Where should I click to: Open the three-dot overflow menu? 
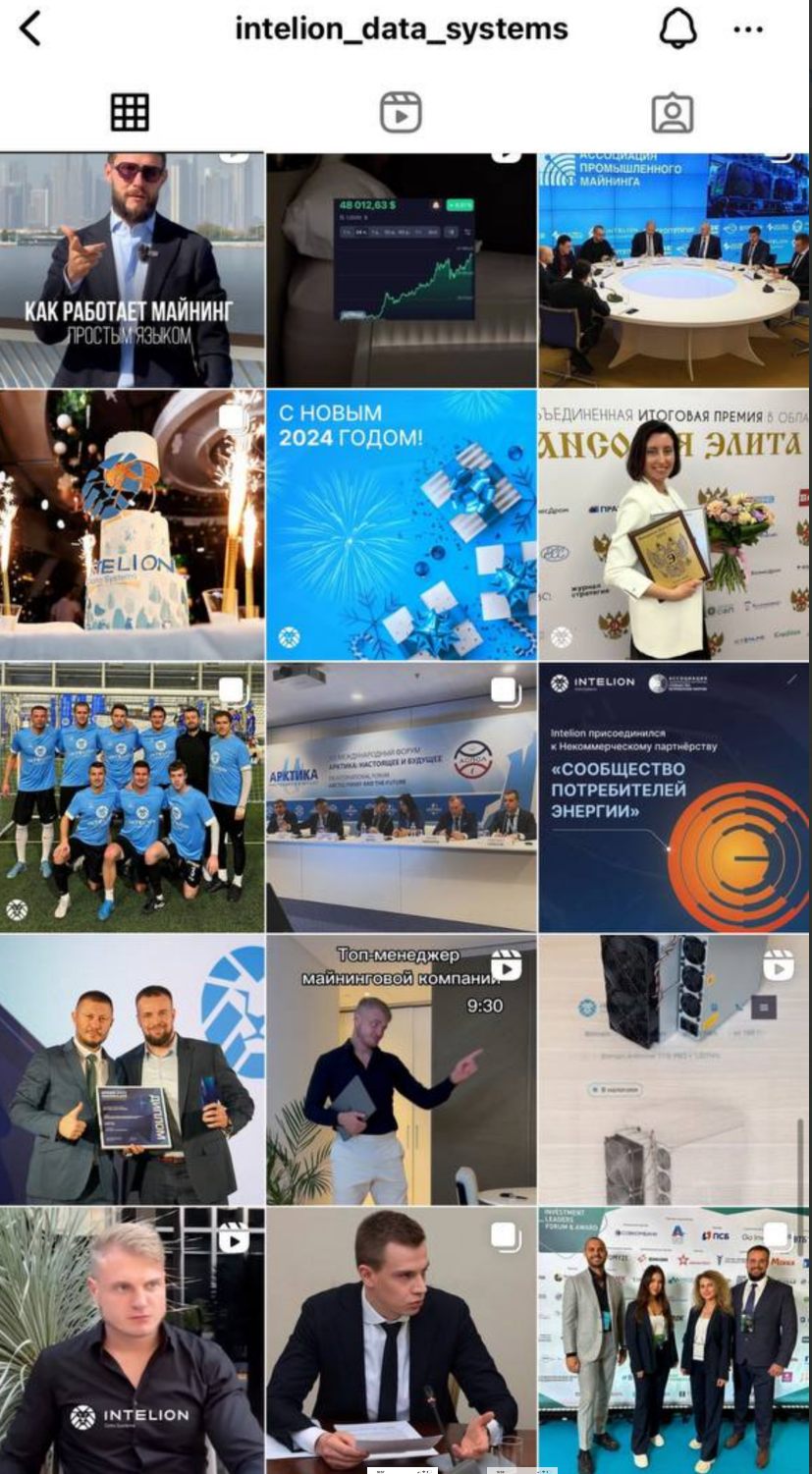click(x=748, y=29)
